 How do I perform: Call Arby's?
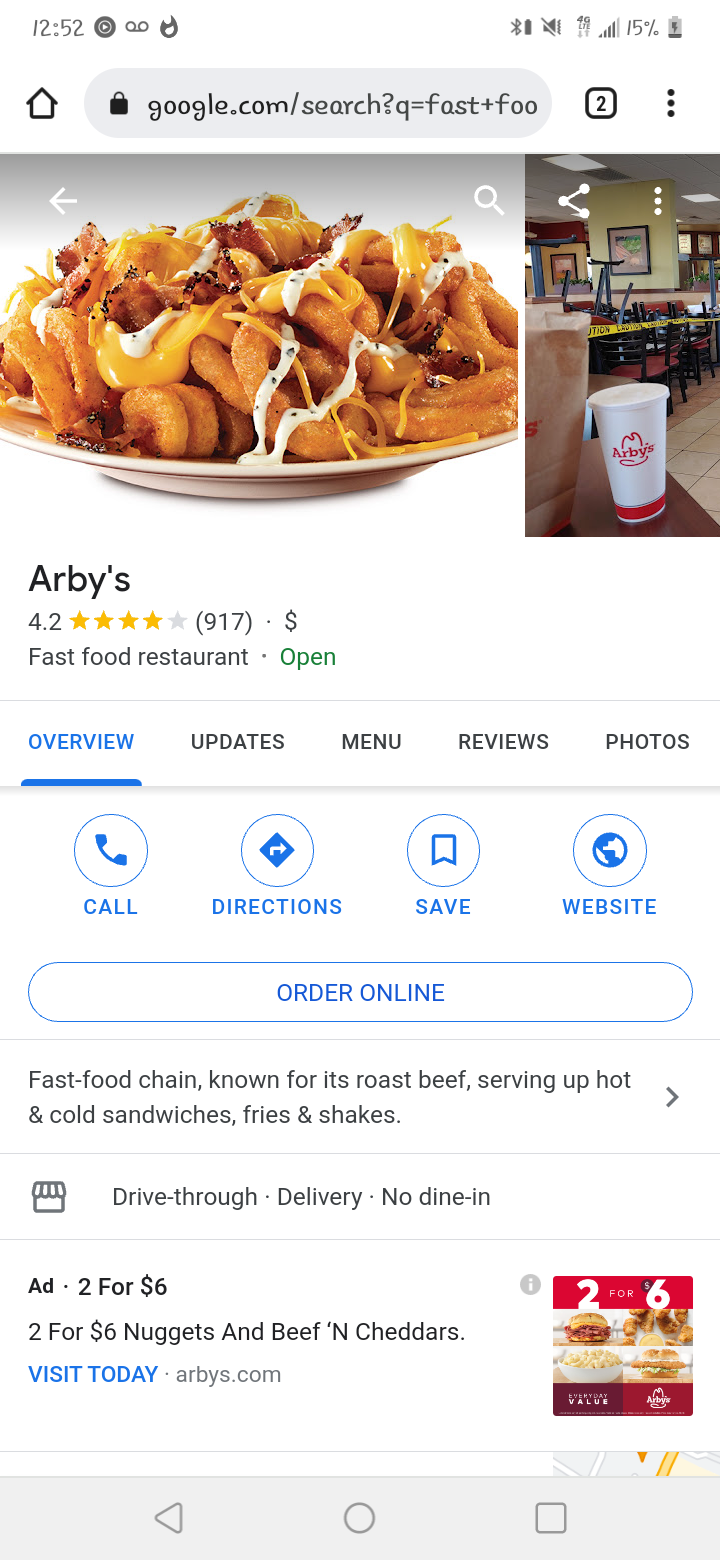coord(111,866)
